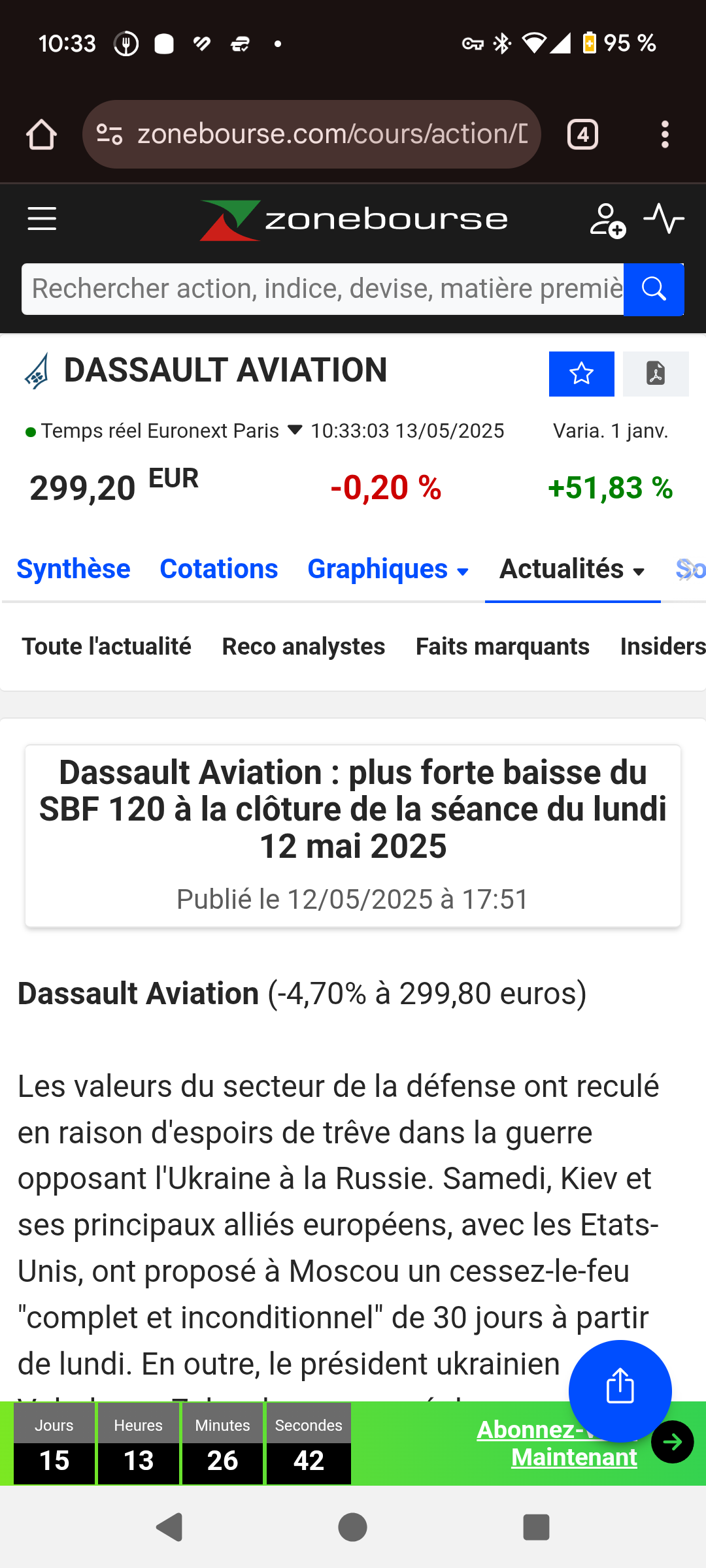Screen dimensions: 706x1568
Task: Tap the system back button
Action: pyautogui.click(x=169, y=1527)
